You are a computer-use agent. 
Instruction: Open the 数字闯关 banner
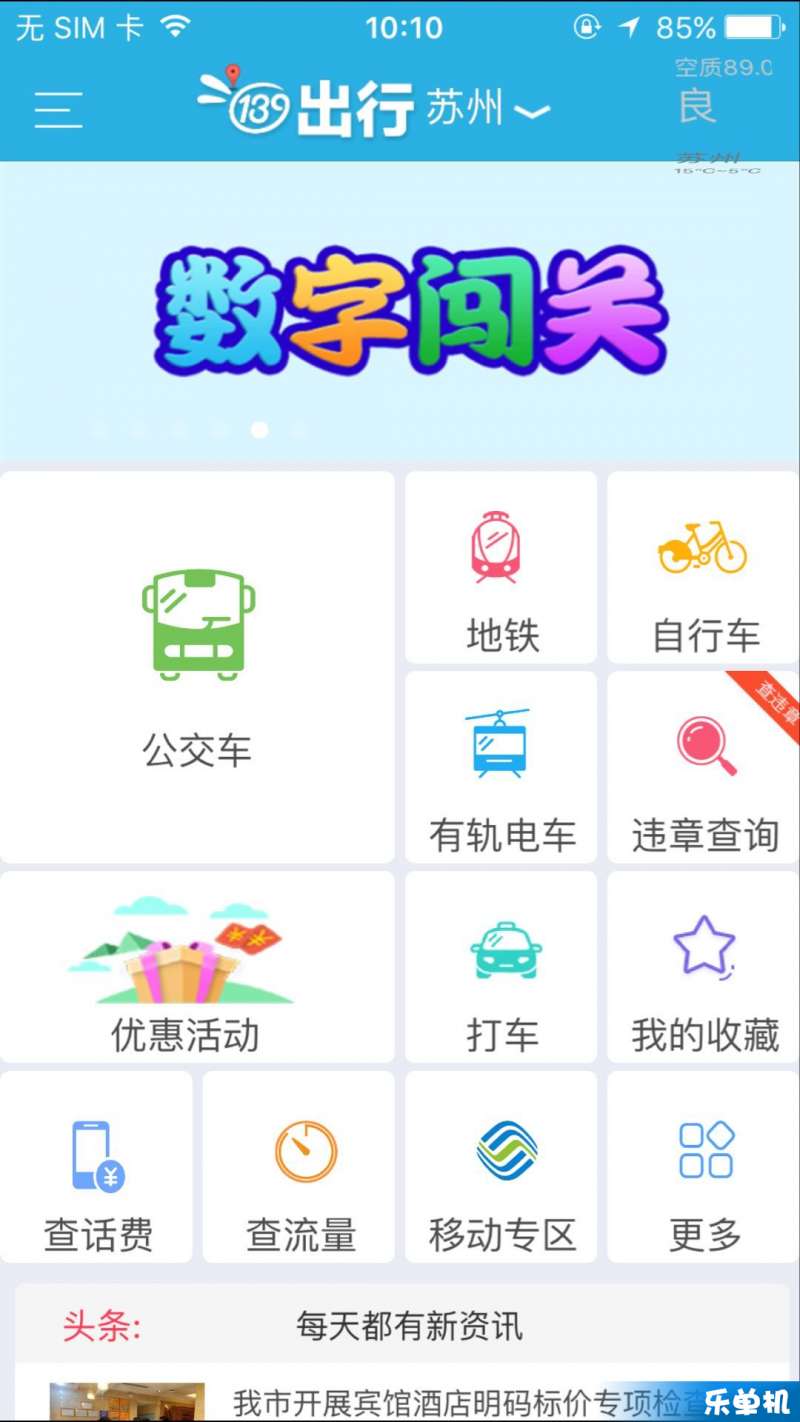click(x=400, y=312)
